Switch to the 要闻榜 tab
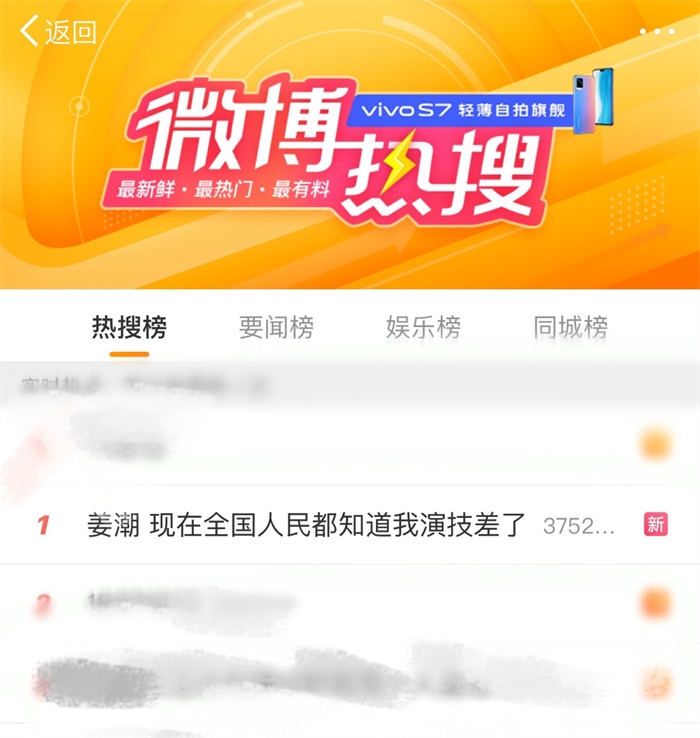Screen dimensions: 700x738 click(x=276, y=327)
